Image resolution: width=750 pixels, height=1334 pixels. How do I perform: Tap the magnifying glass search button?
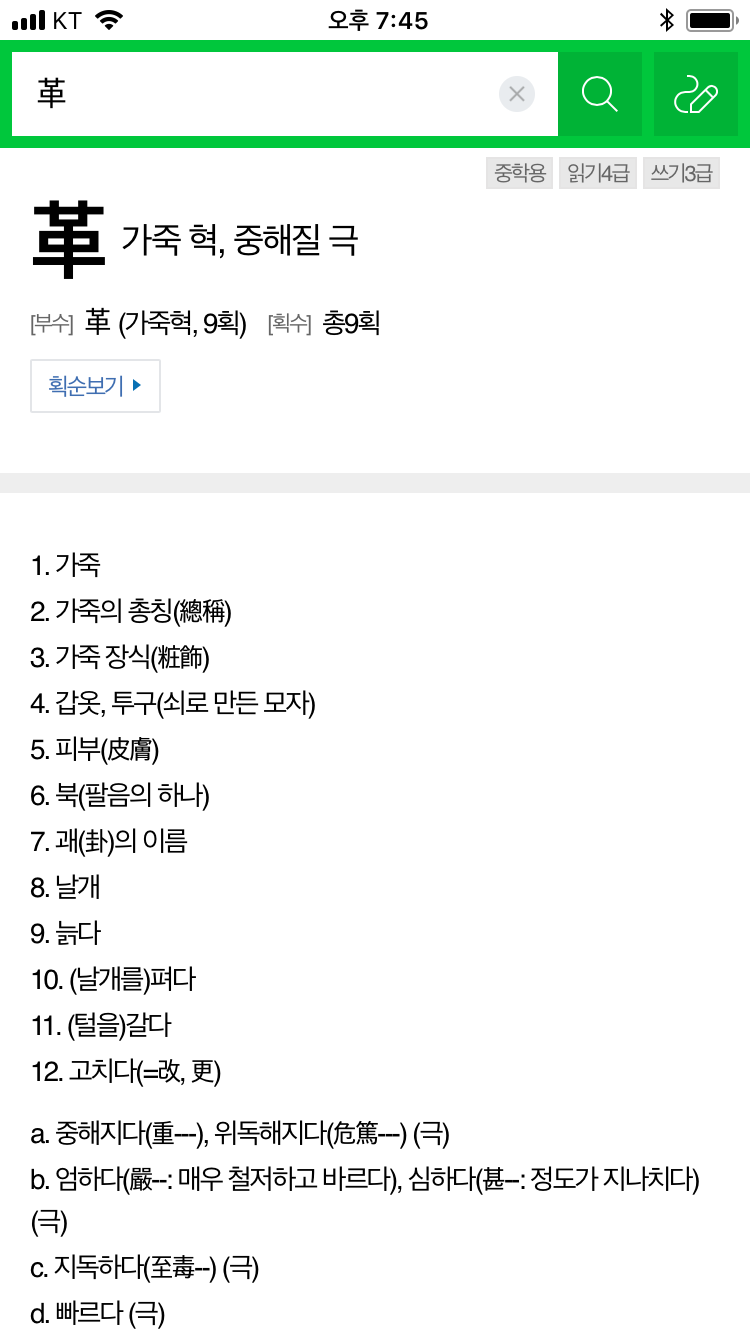tap(600, 94)
